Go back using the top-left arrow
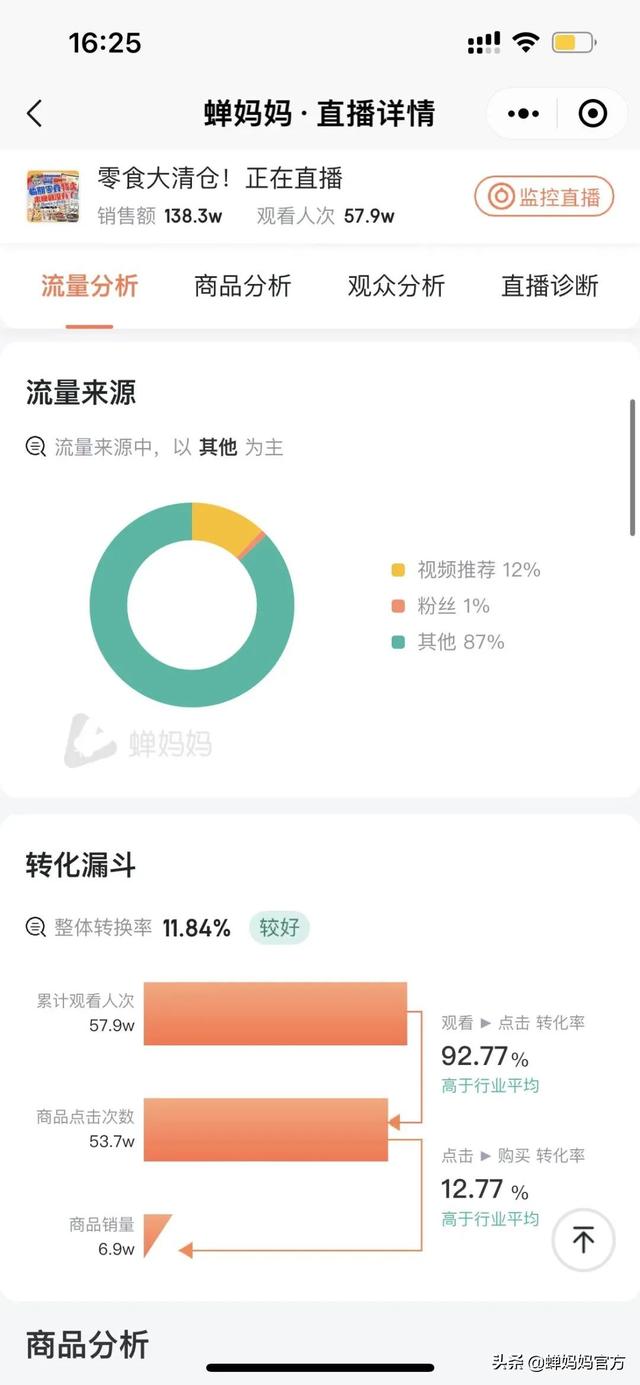 pos(35,113)
